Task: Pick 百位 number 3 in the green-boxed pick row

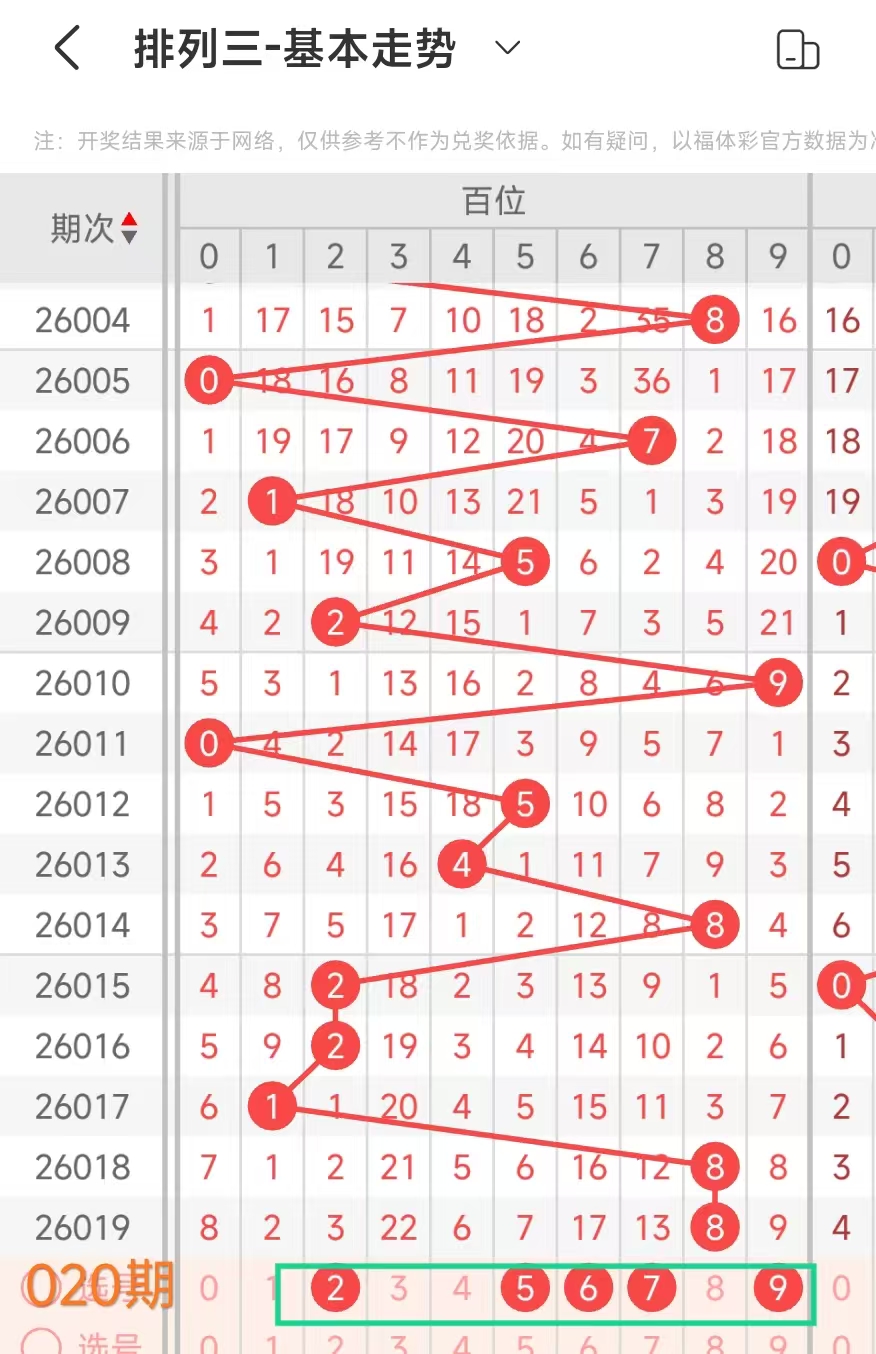Action: [x=398, y=1289]
